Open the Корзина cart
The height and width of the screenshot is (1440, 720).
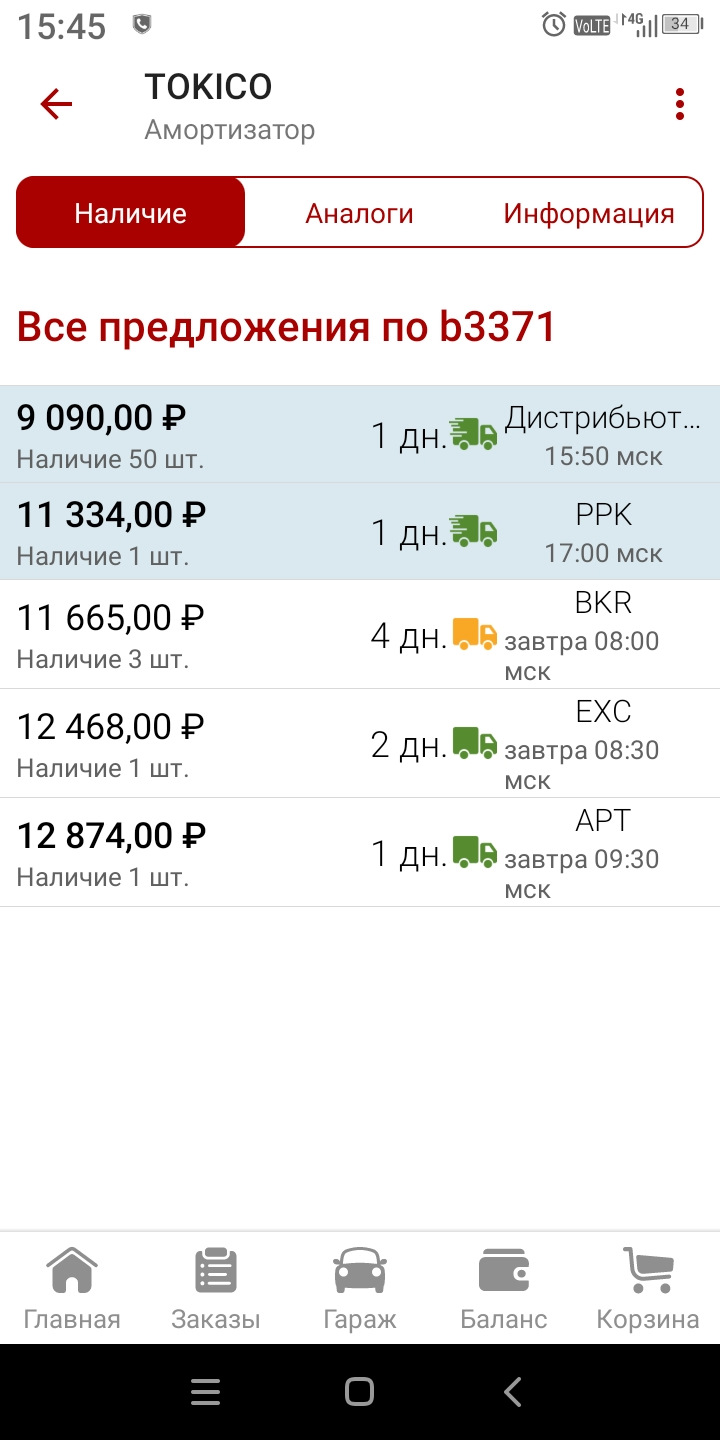(648, 1288)
